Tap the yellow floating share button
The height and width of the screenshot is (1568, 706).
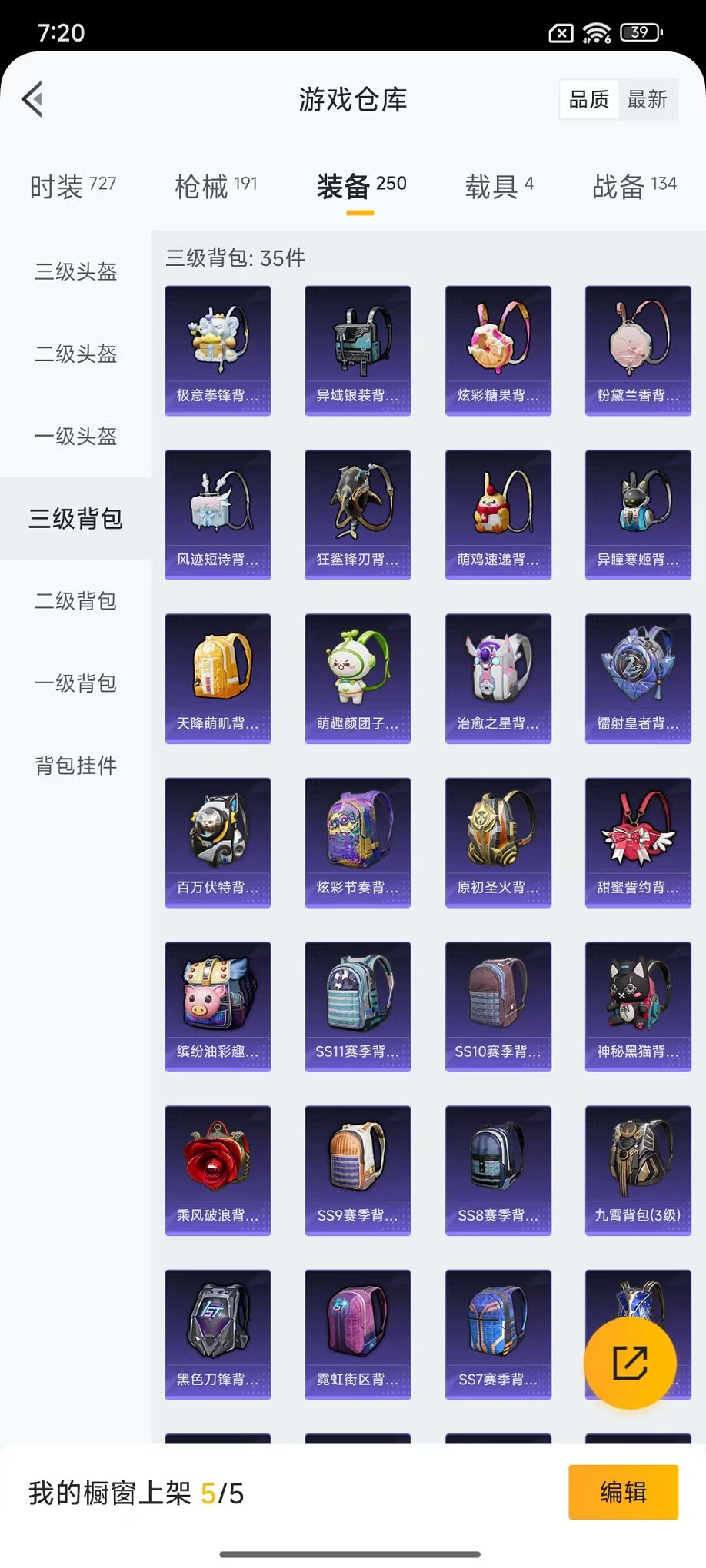click(x=630, y=1363)
